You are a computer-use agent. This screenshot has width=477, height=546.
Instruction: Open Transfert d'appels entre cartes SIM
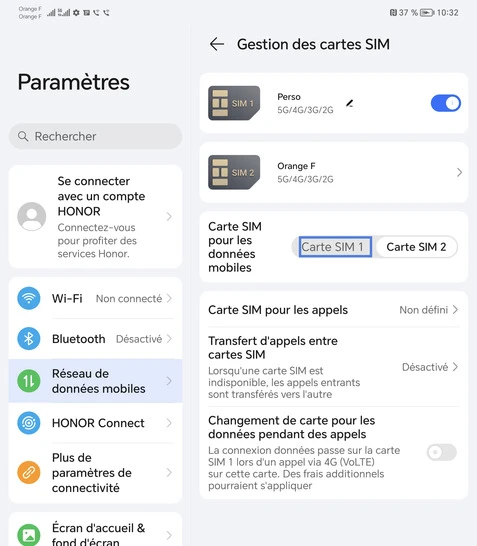334,367
